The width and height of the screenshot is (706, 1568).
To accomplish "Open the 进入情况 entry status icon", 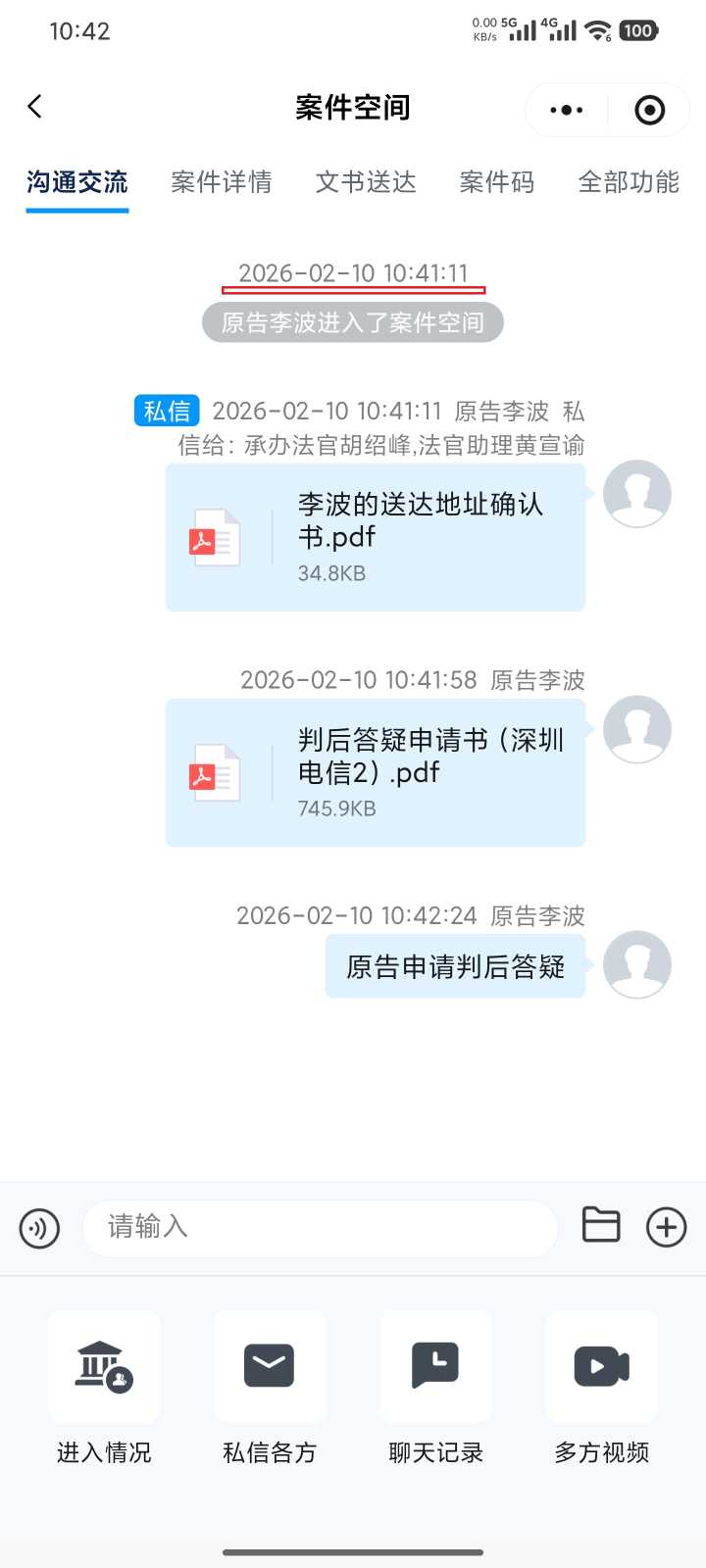I will point(103,1367).
